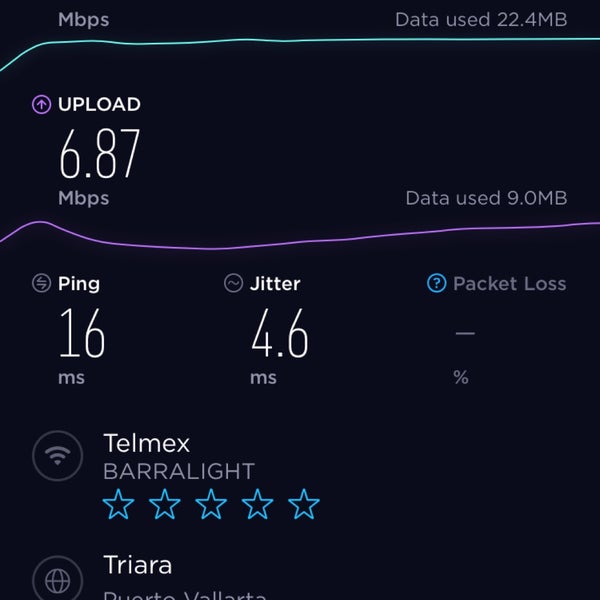Select the third star for Telmex

[211, 505]
